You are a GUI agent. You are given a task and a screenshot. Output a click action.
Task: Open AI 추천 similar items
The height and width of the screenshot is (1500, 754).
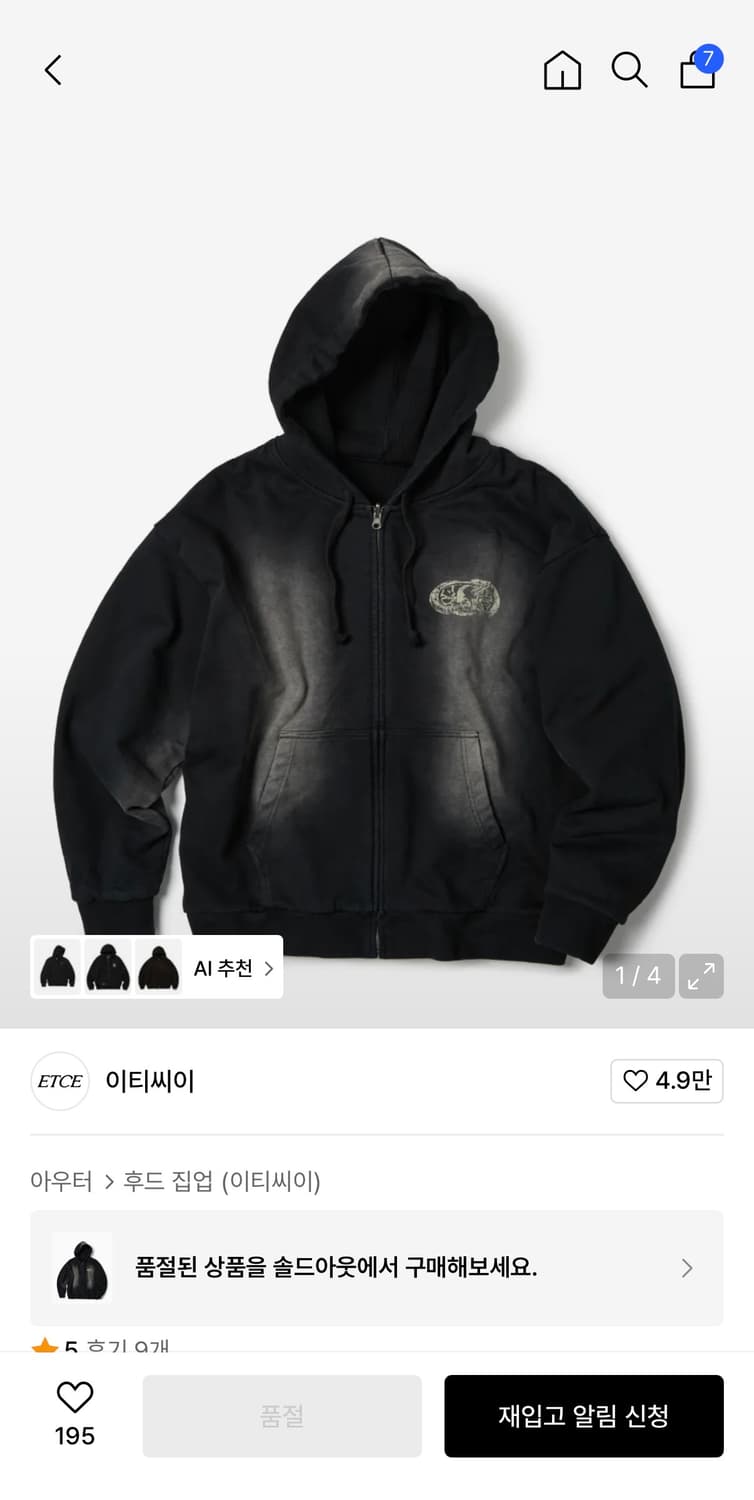233,968
